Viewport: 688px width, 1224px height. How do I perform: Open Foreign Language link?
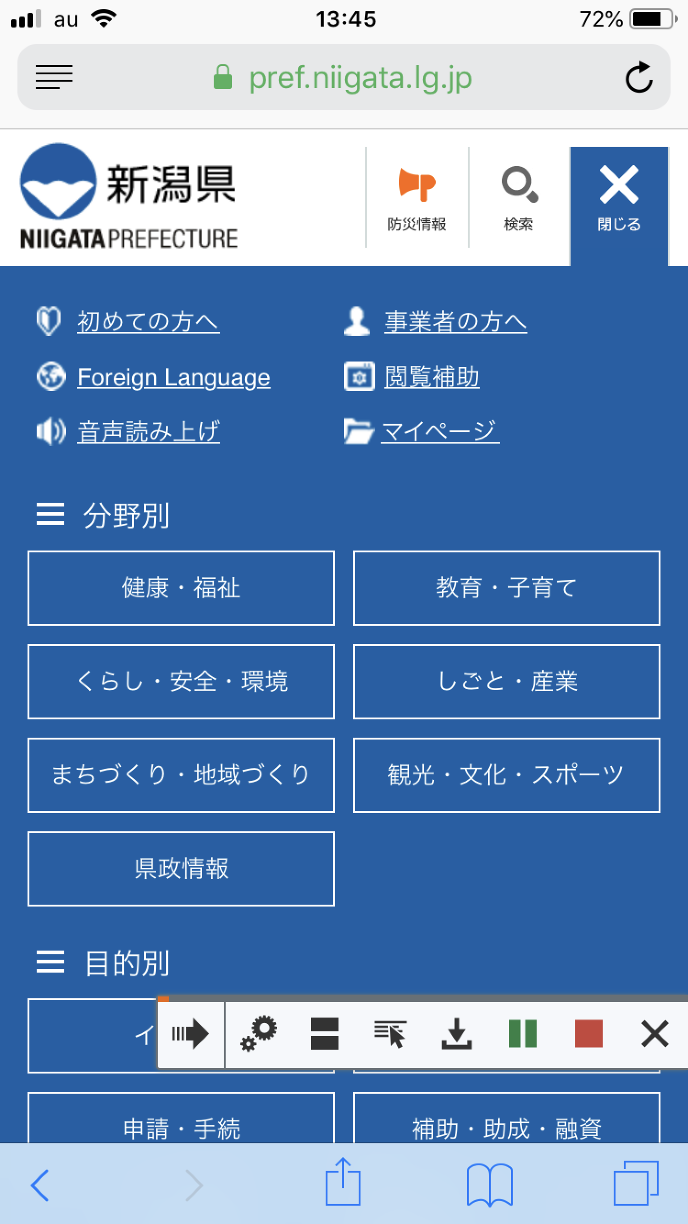tap(174, 378)
